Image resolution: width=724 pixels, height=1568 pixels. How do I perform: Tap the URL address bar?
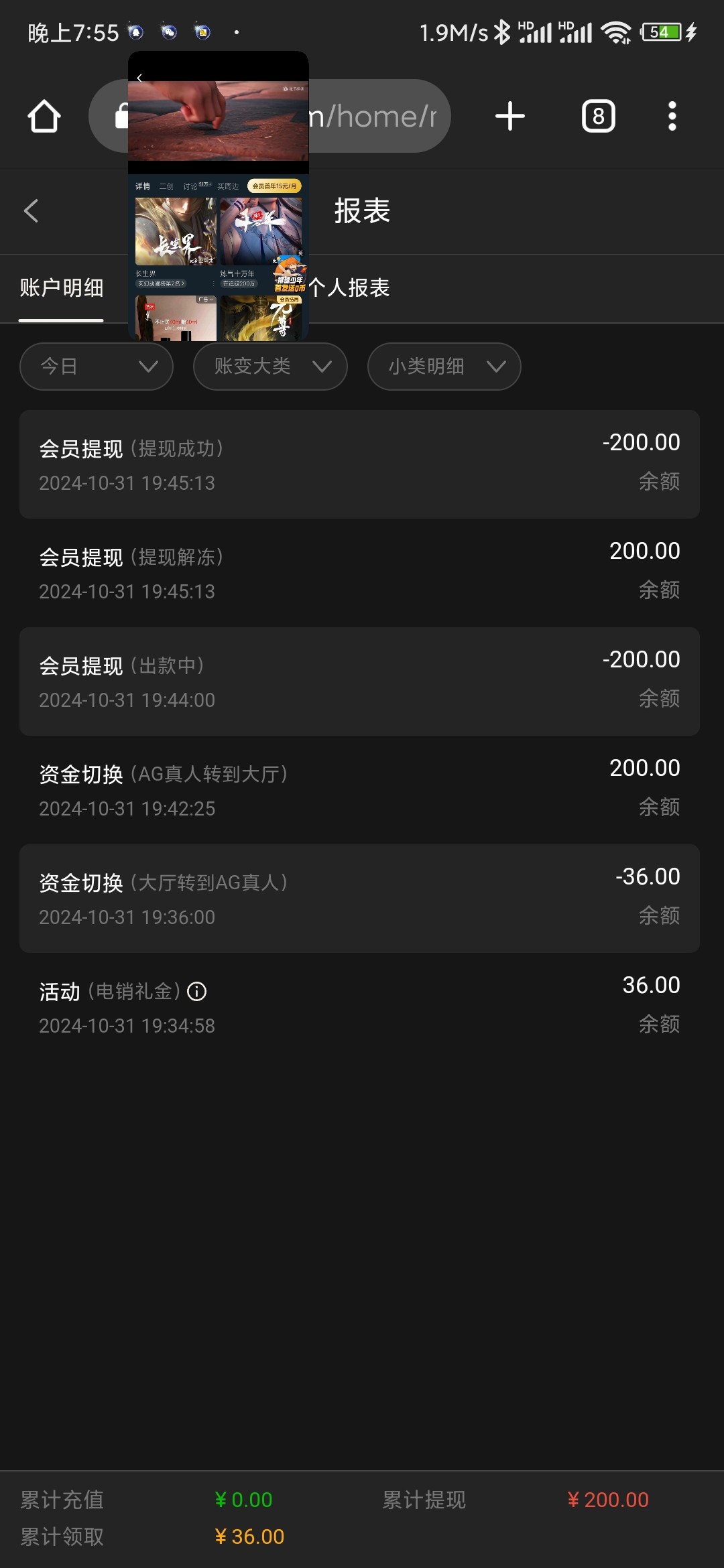click(375, 116)
